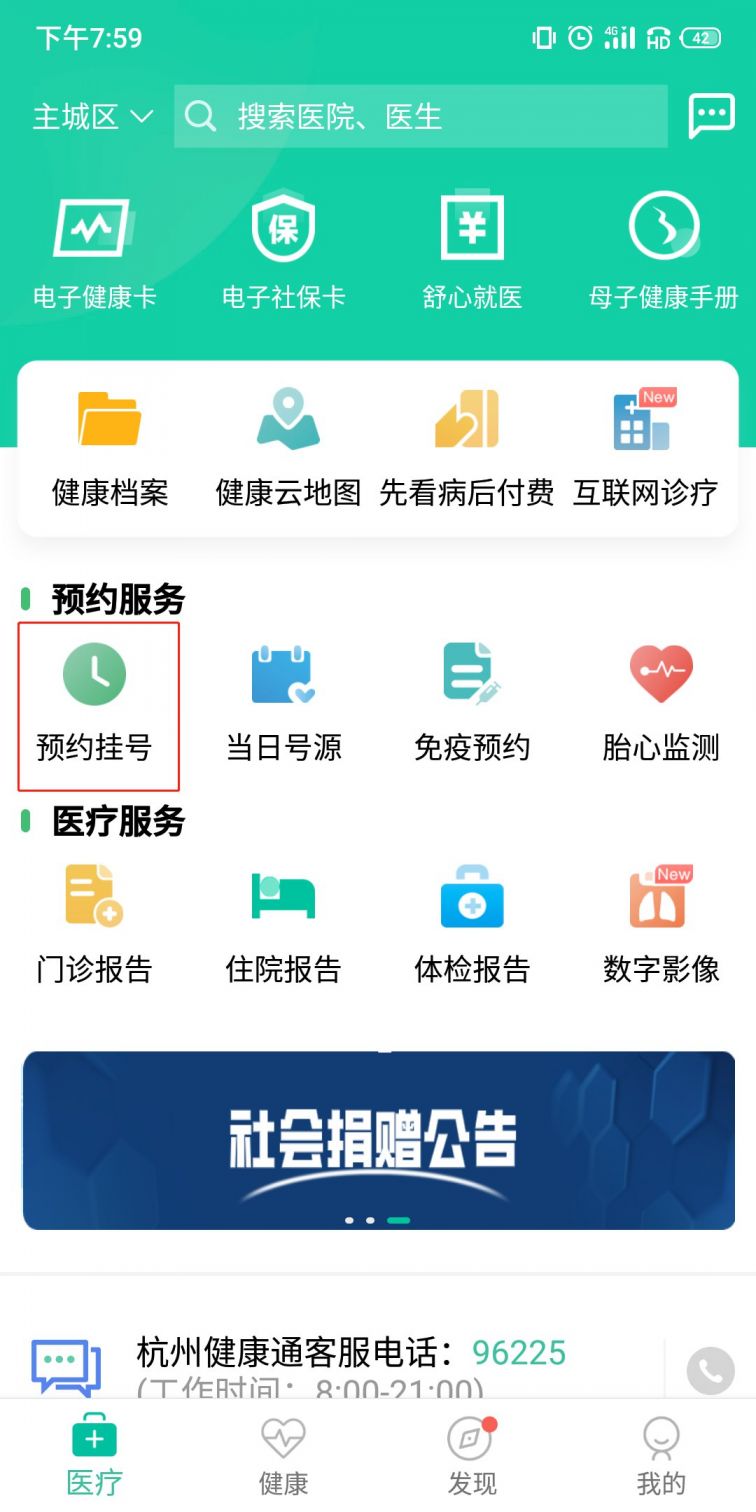Screen dimensions: 756x1512
Task: Open the 社会捐赠公告 banner
Action: click(378, 1140)
